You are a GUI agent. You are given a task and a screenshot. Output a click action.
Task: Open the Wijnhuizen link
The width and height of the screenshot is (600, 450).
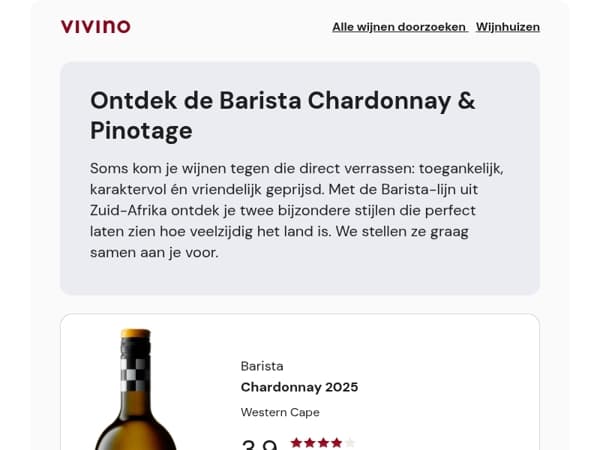pyautogui.click(x=508, y=27)
